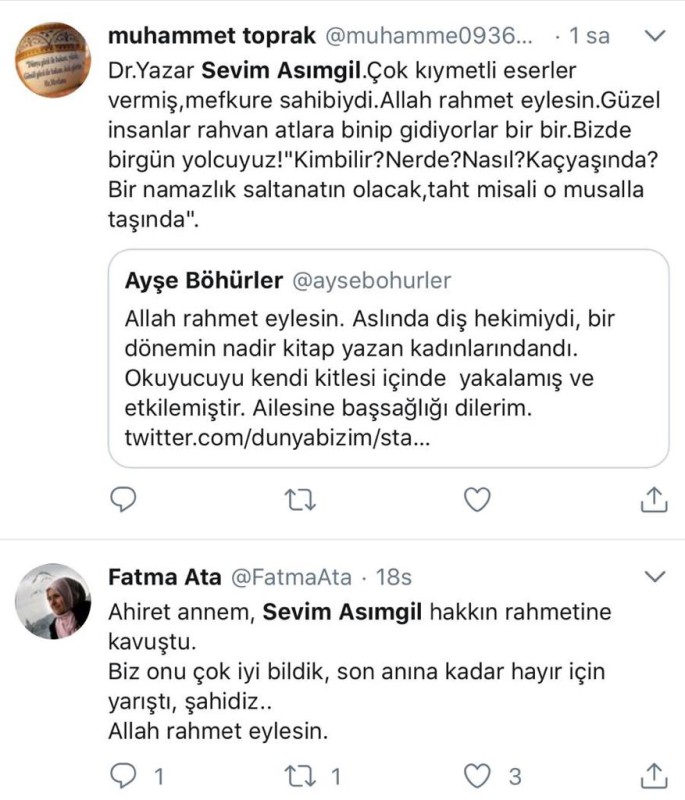Screen dimensions: 685x800
Task: Reply to Fatma Ata's tweet
Action: tap(122, 773)
